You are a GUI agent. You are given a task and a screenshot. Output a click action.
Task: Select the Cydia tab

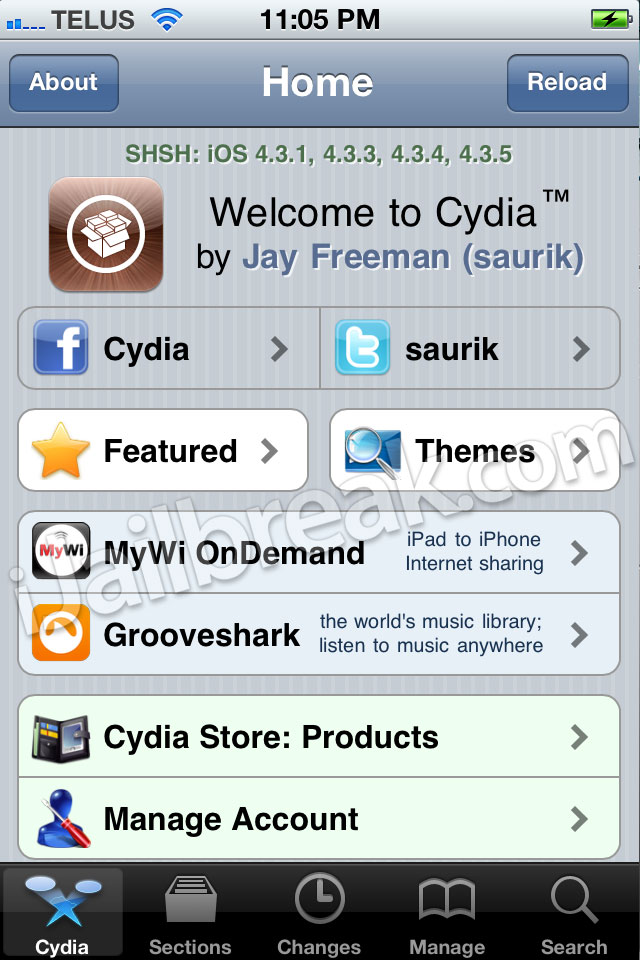click(62, 913)
